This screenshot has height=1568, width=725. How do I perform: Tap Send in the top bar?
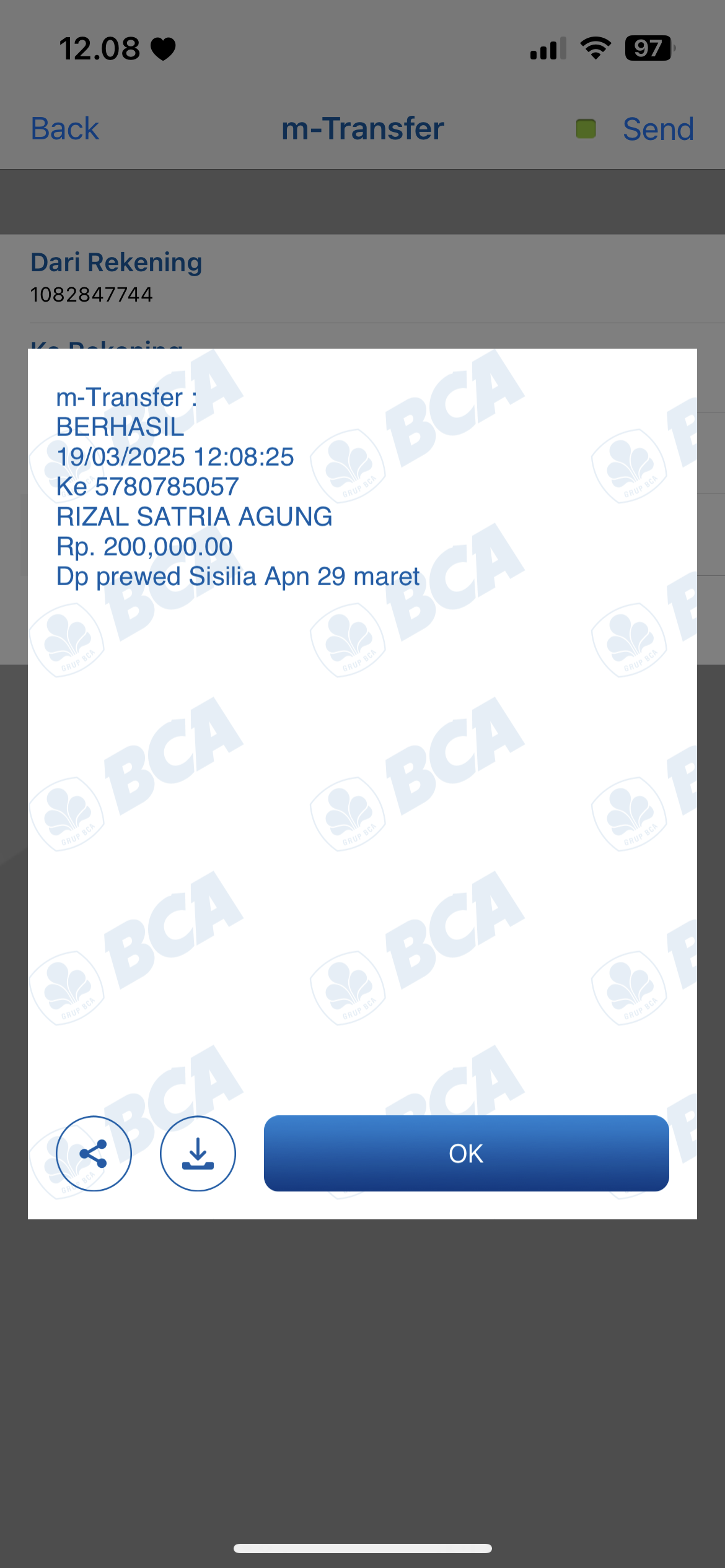(657, 129)
